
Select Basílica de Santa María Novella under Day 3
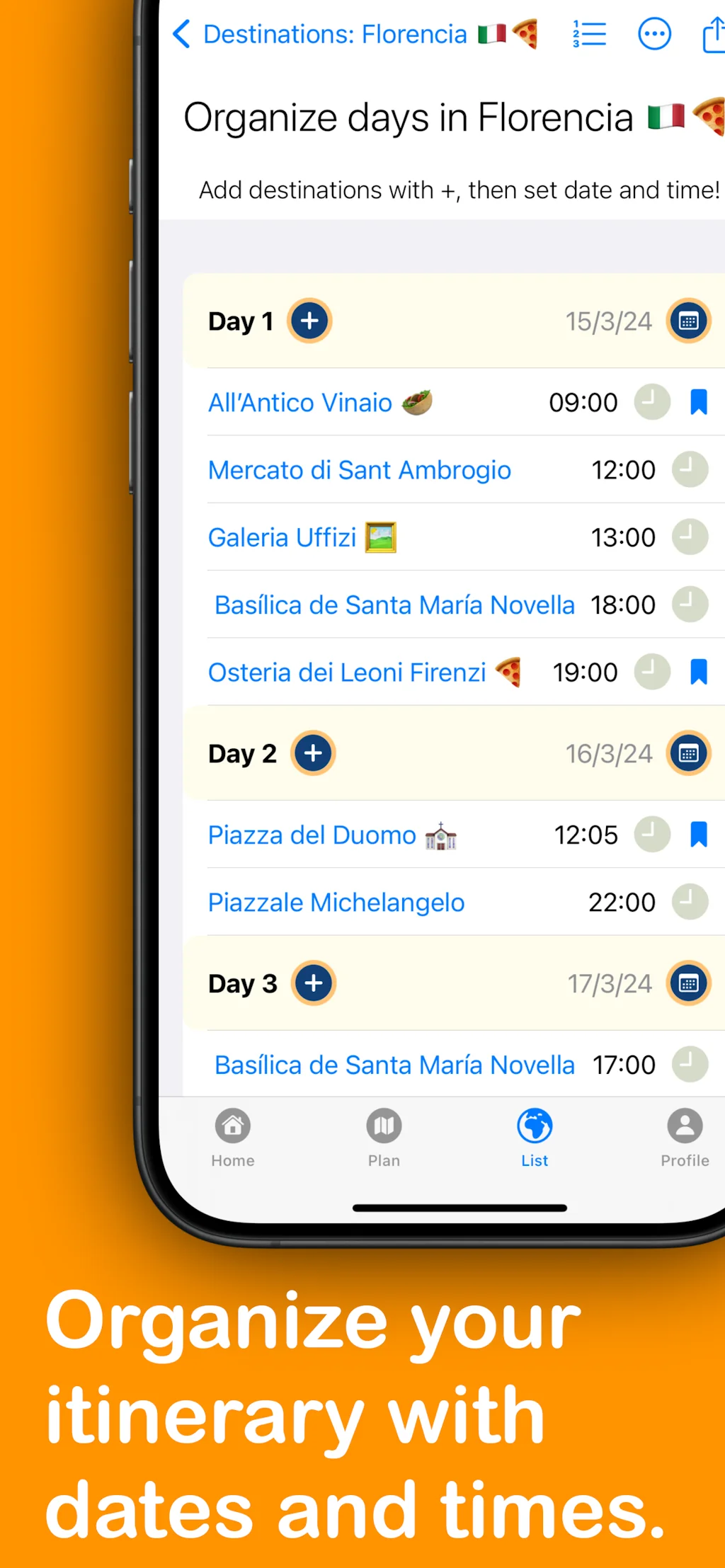coord(394,1064)
